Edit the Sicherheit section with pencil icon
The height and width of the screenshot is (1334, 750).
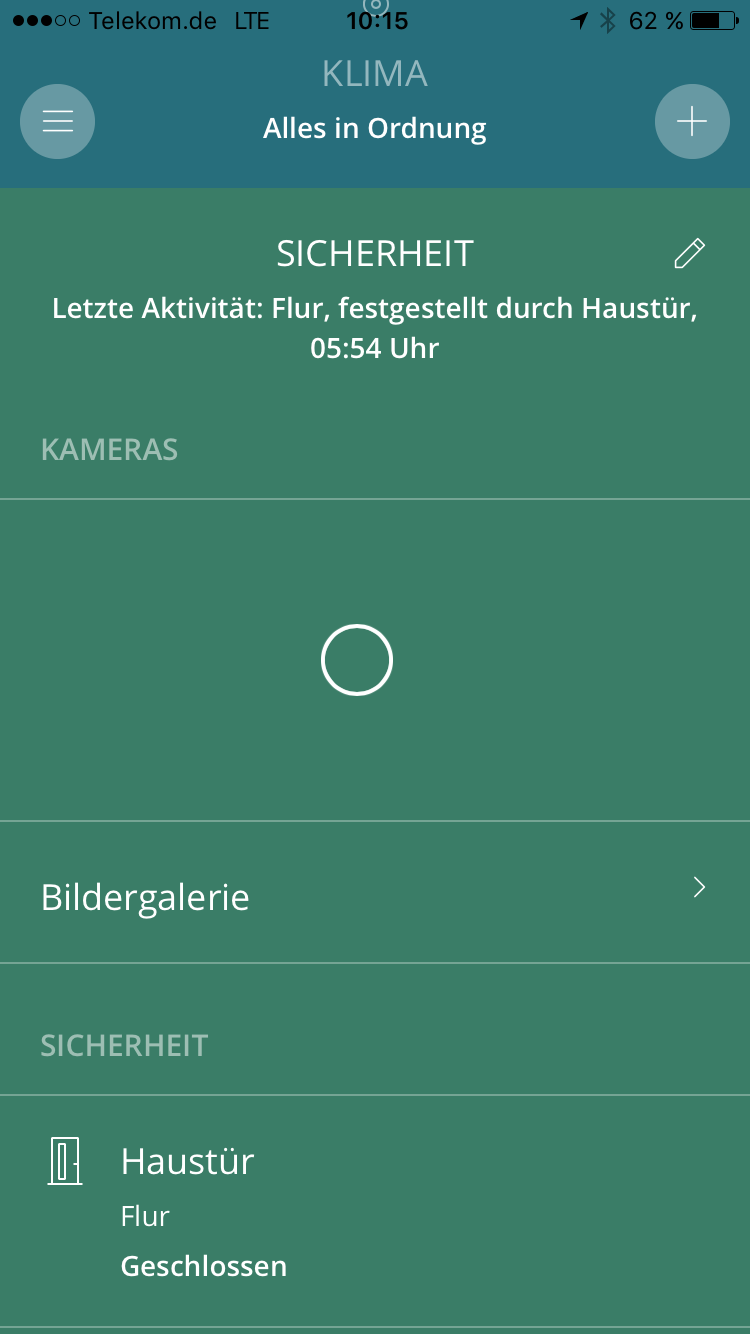point(689,254)
